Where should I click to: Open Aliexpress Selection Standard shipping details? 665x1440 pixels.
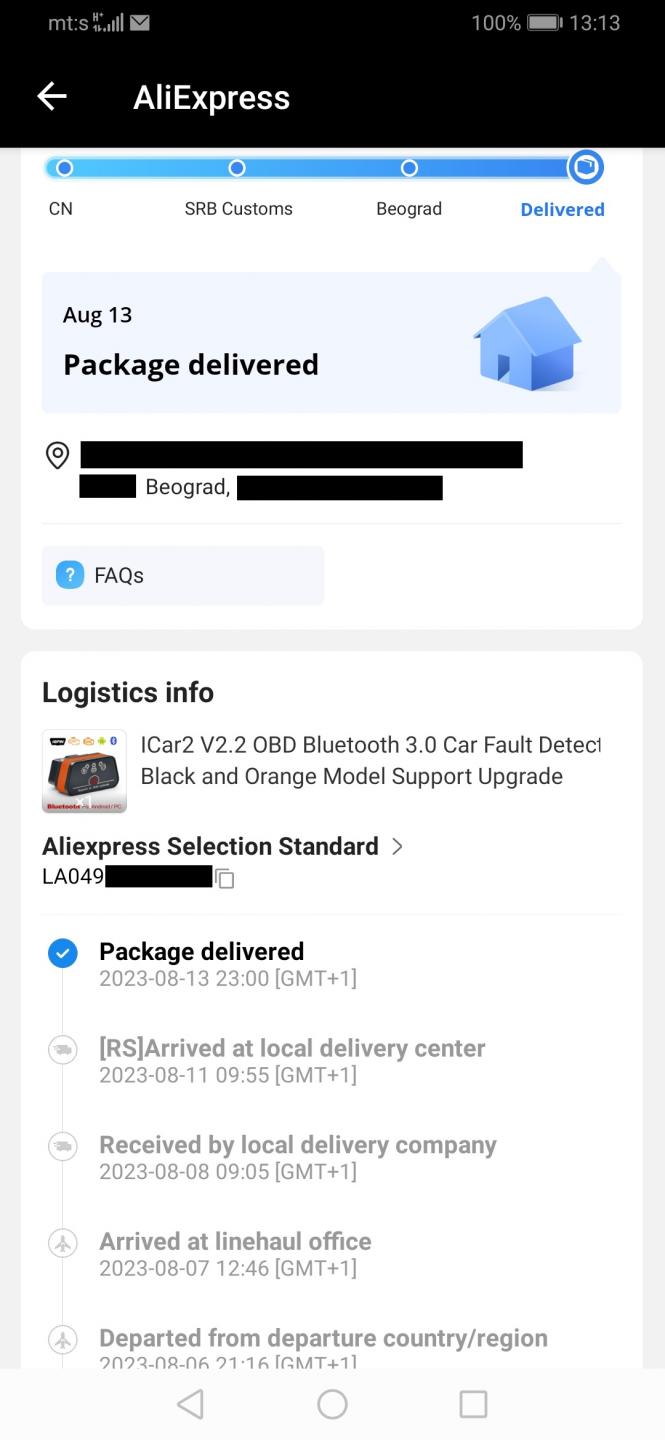[x=223, y=846]
